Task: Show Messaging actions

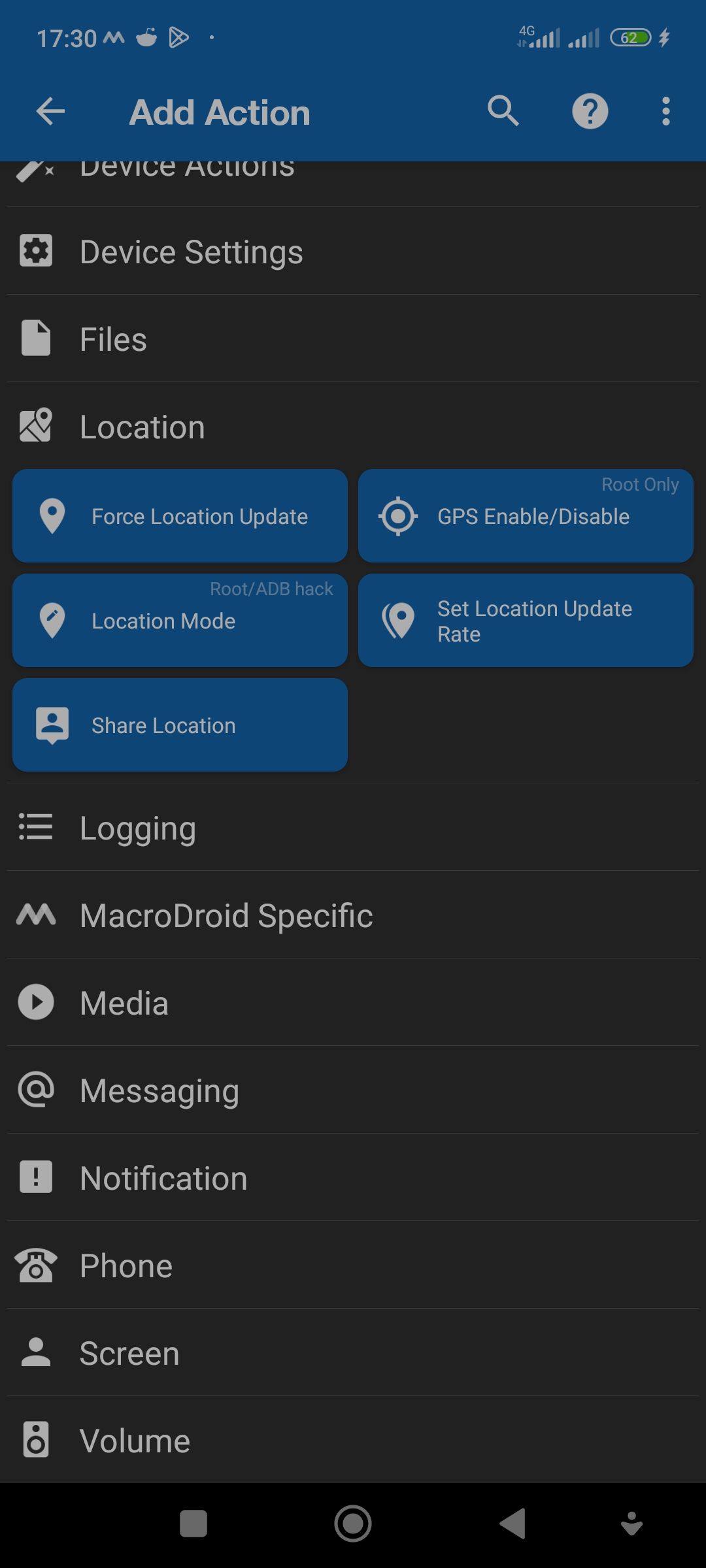Action: pos(353,1091)
